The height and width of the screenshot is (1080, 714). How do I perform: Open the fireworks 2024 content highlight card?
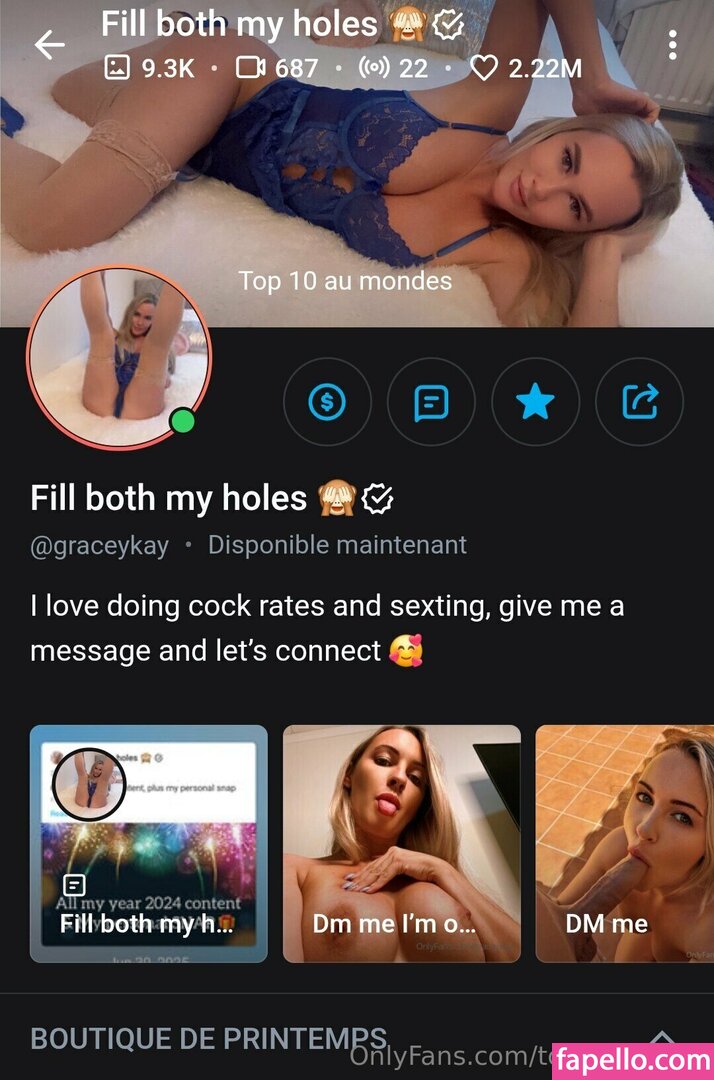tap(149, 843)
